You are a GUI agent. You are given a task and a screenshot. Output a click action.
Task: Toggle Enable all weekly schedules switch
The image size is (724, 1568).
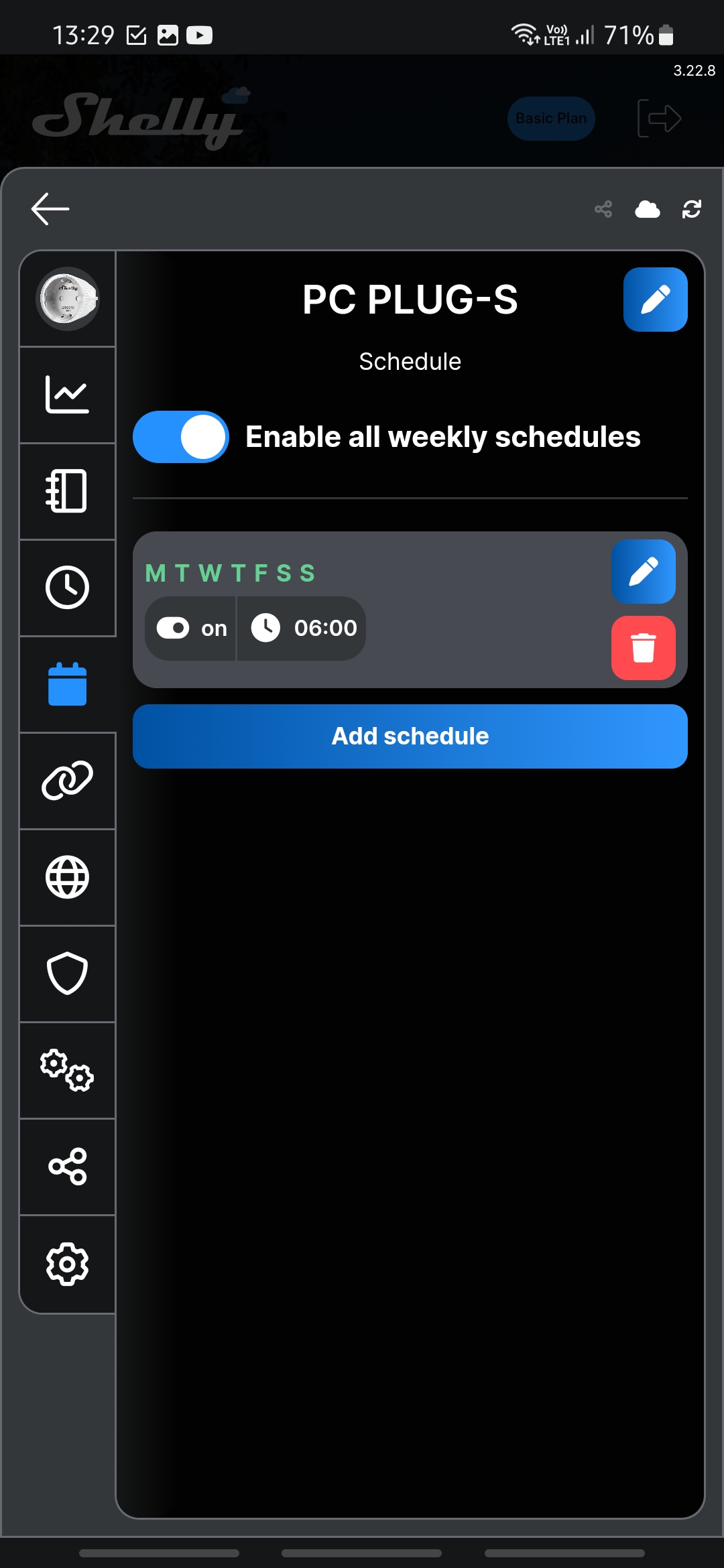tap(181, 437)
